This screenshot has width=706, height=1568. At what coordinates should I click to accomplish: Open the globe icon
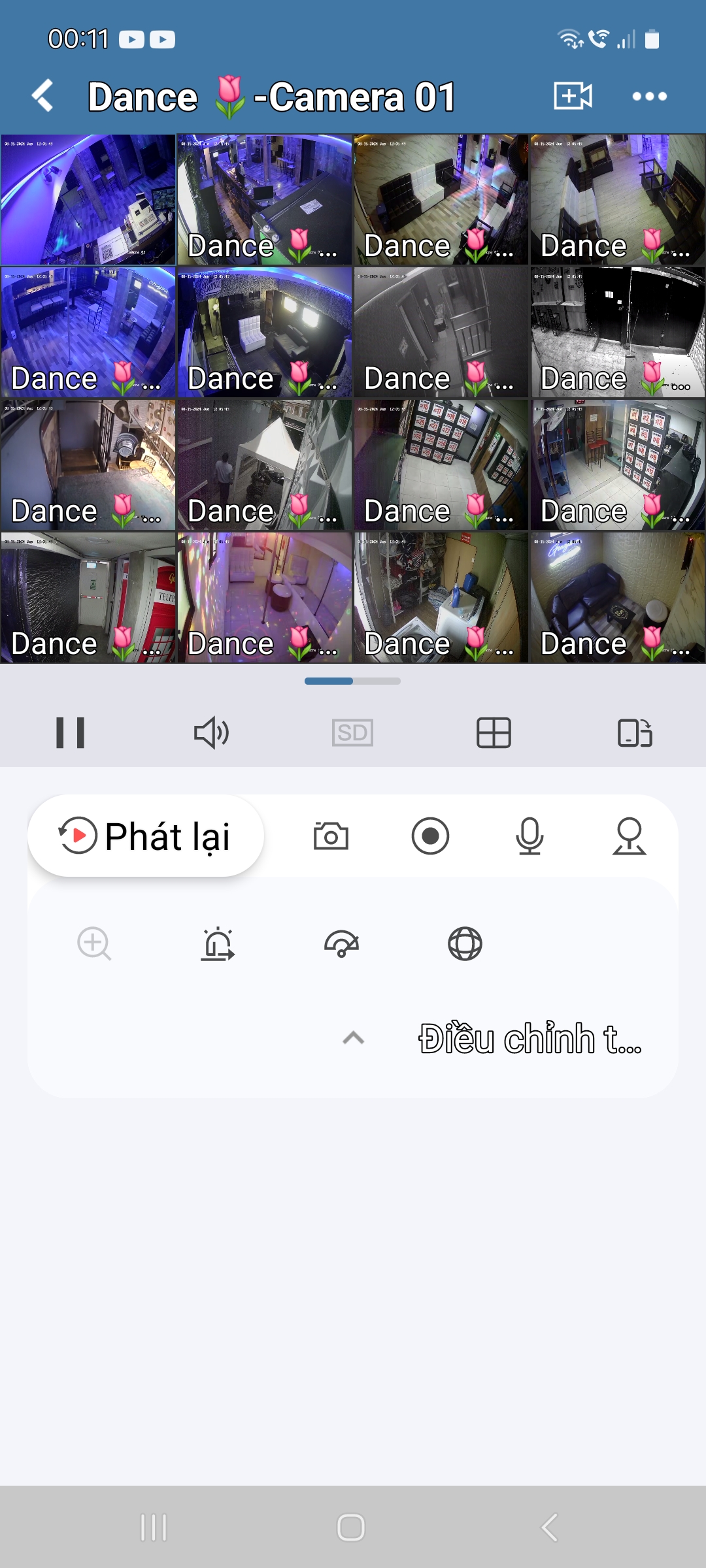click(x=465, y=944)
